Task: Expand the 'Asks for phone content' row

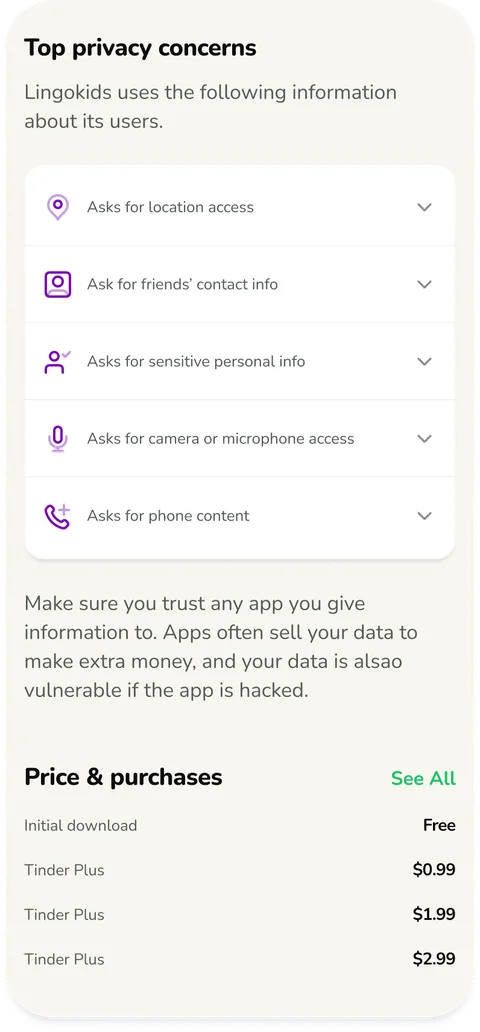Action: 240,516
